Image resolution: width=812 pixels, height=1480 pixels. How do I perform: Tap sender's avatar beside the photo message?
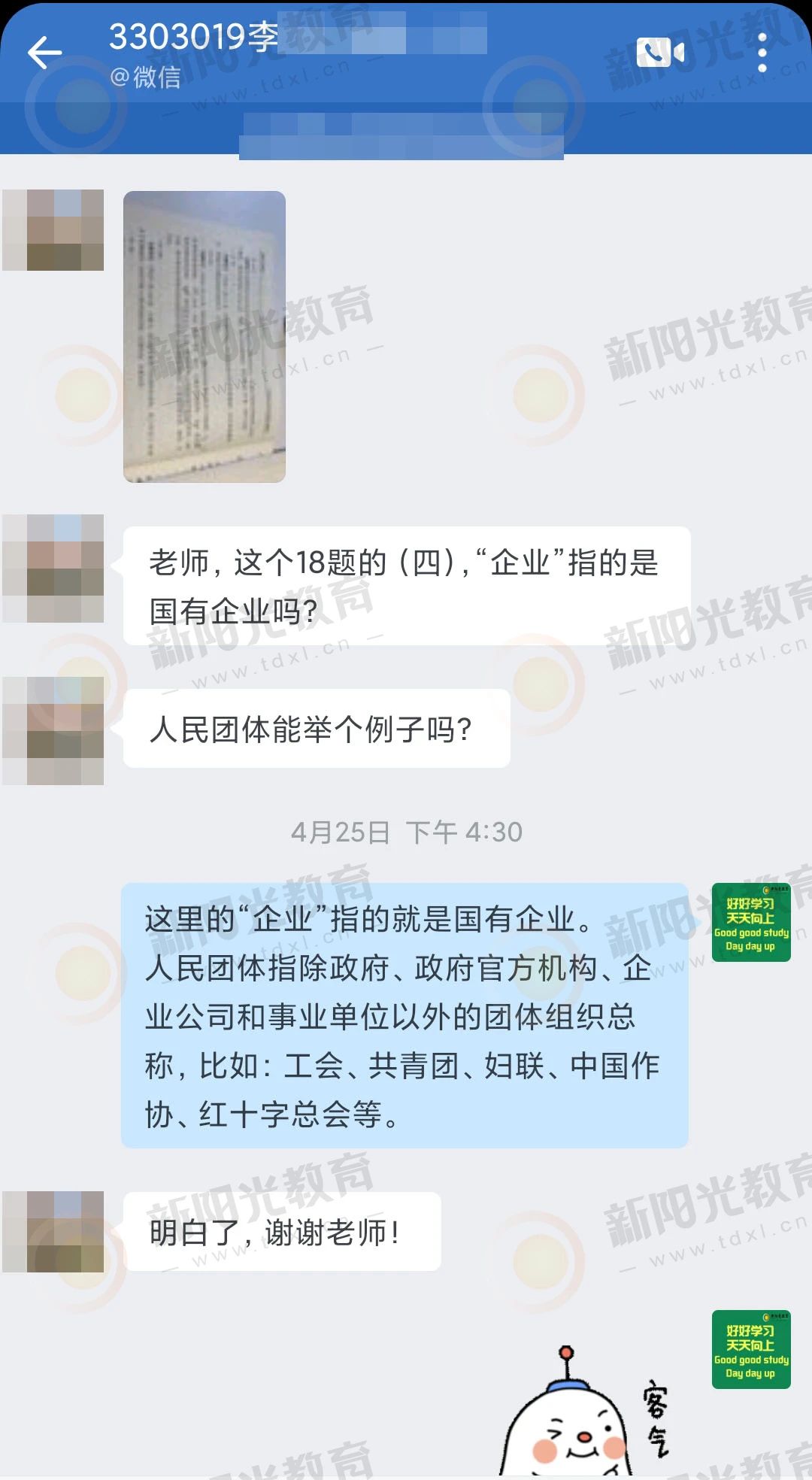(53, 230)
